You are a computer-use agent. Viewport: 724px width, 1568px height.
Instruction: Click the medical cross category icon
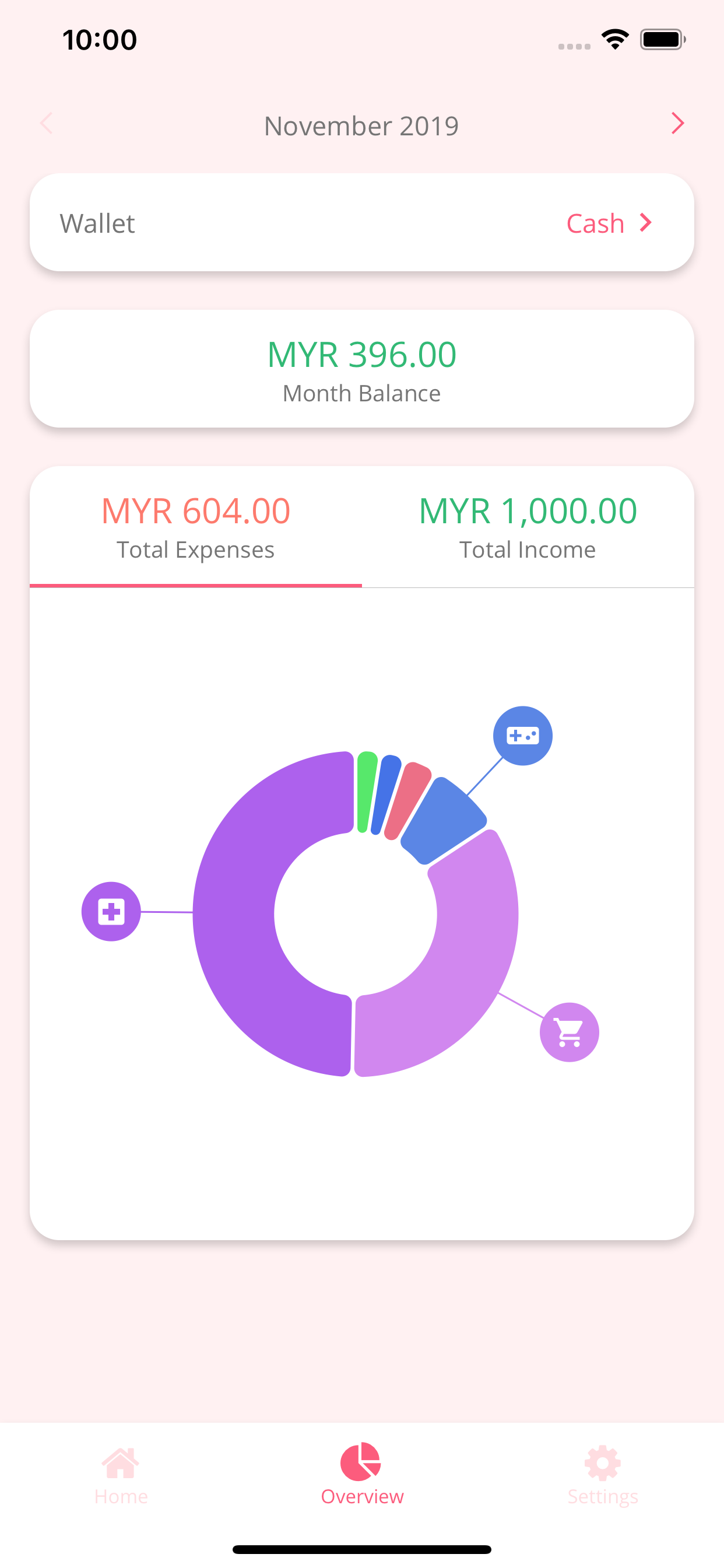pos(111,911)
